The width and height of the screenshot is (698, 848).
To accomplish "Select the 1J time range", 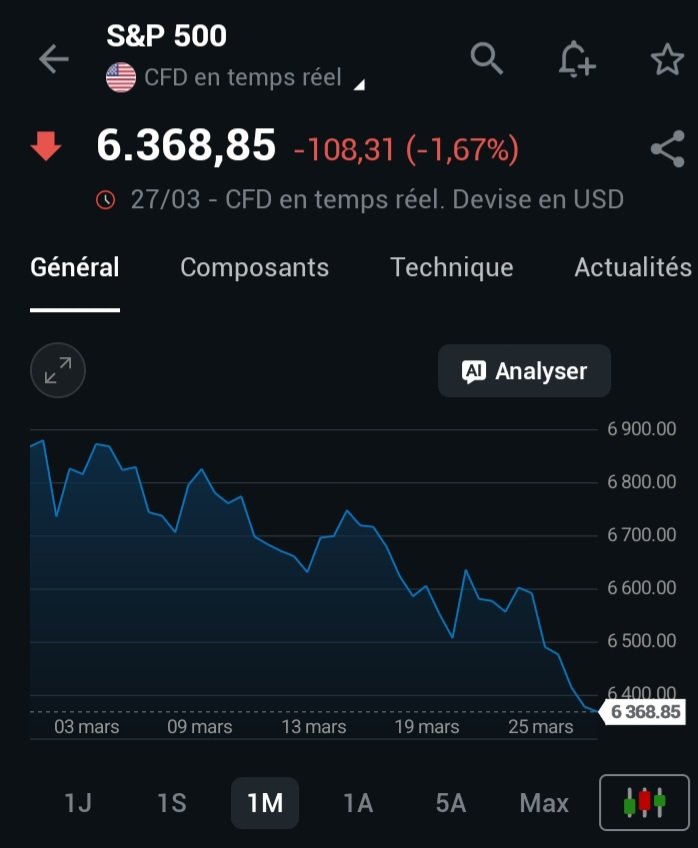I will (x=78, y=803).
